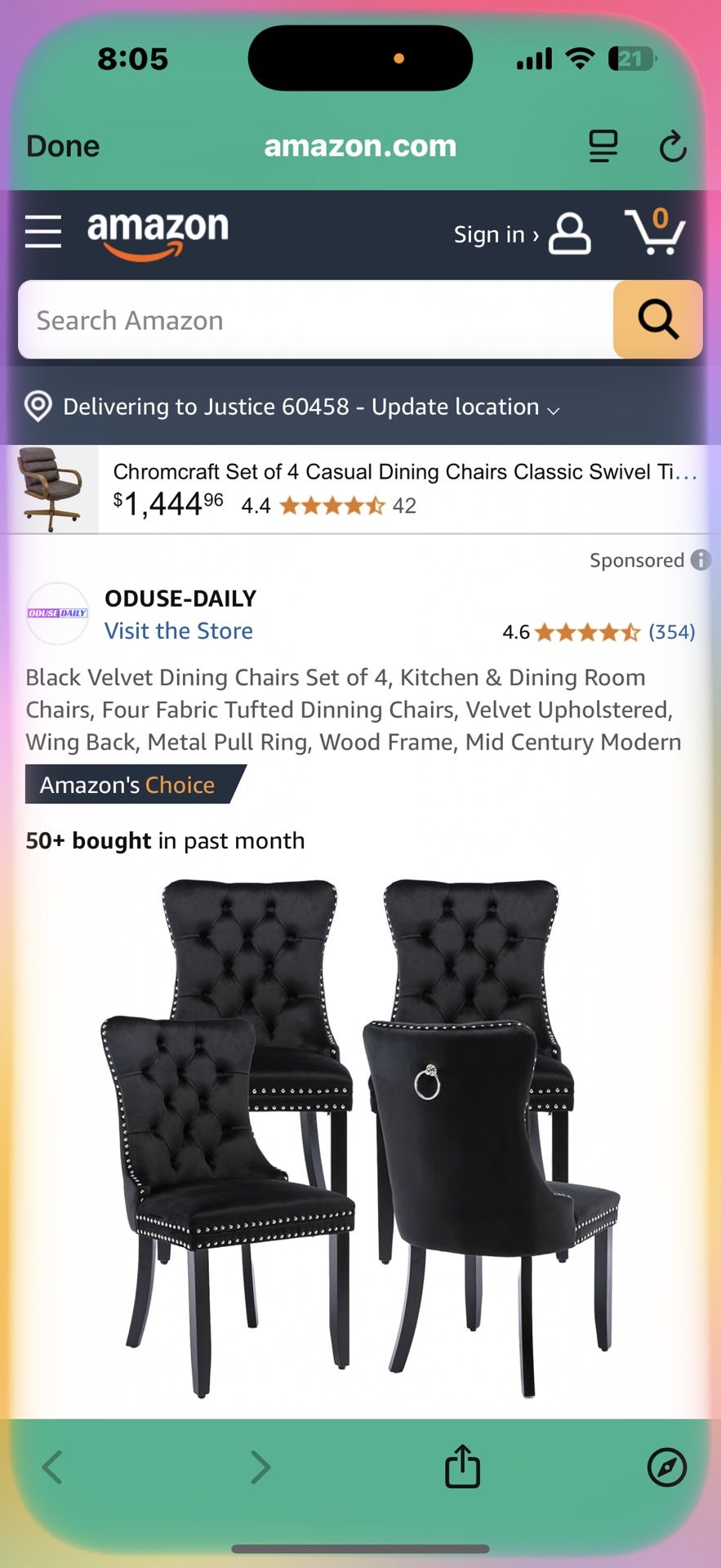Expand the Update location dropdown

click(554, 408)
